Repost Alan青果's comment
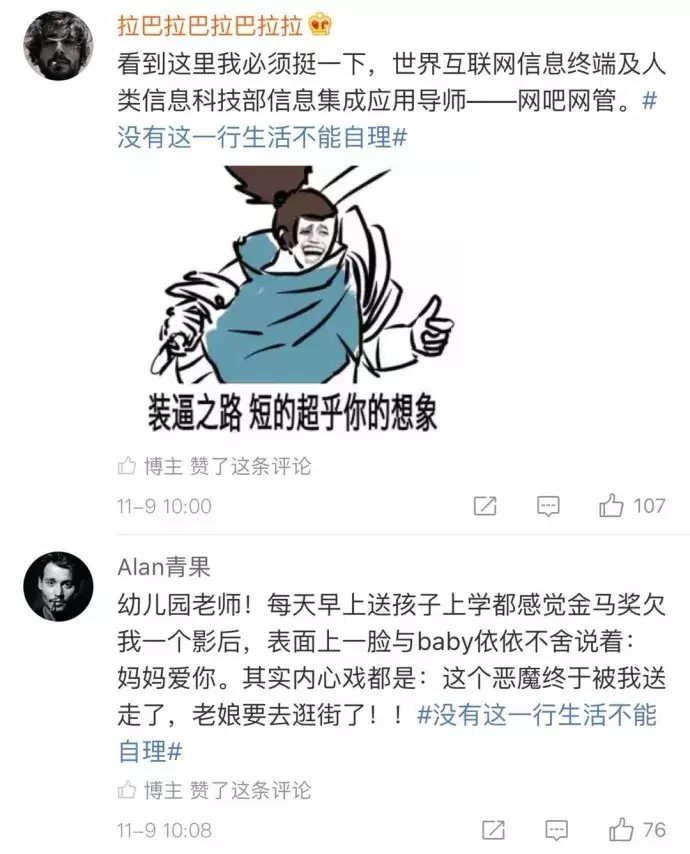The height and width of the screenshot is (854, 690). point(493,831)
